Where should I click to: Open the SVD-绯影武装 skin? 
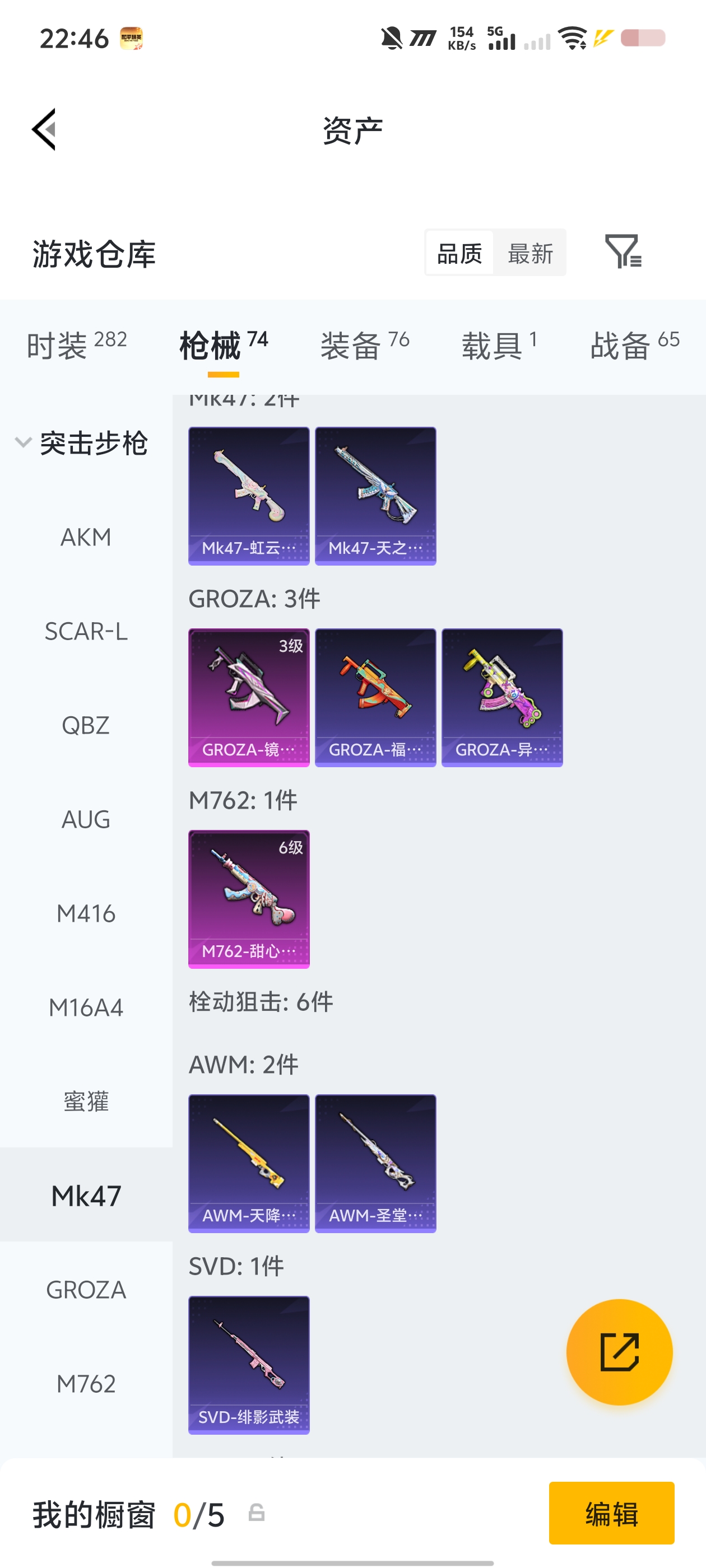249,1364
